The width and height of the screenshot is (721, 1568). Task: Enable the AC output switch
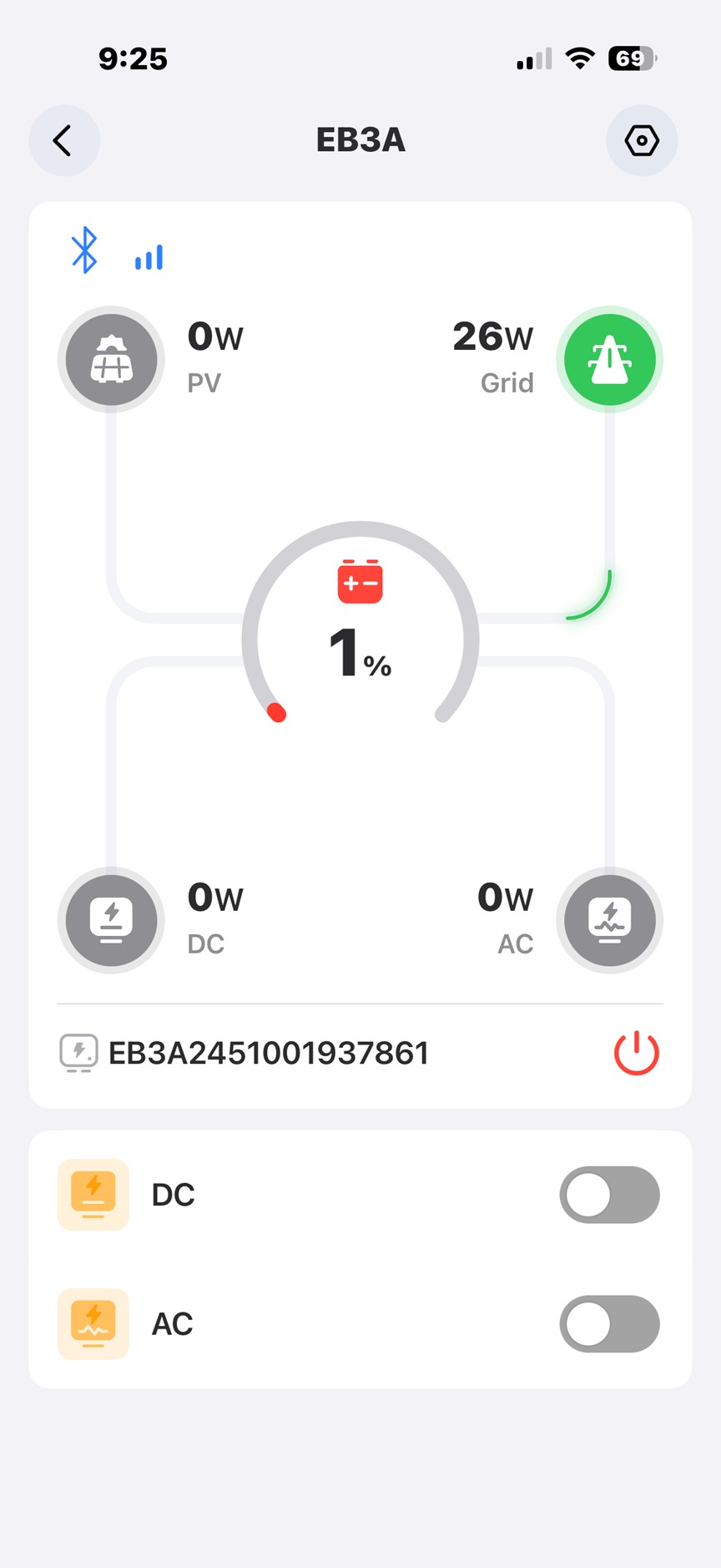coord(609,1323)
